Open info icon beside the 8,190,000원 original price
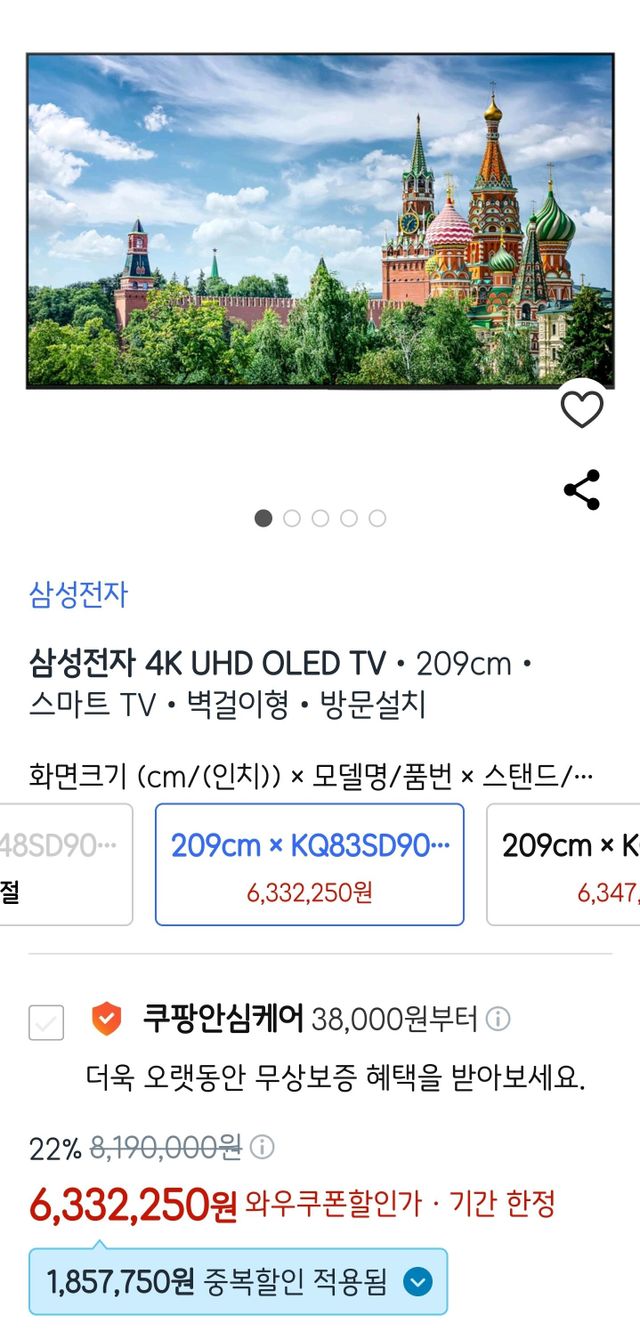Viewport: 640px width, 1331px height. [262, 1147]
